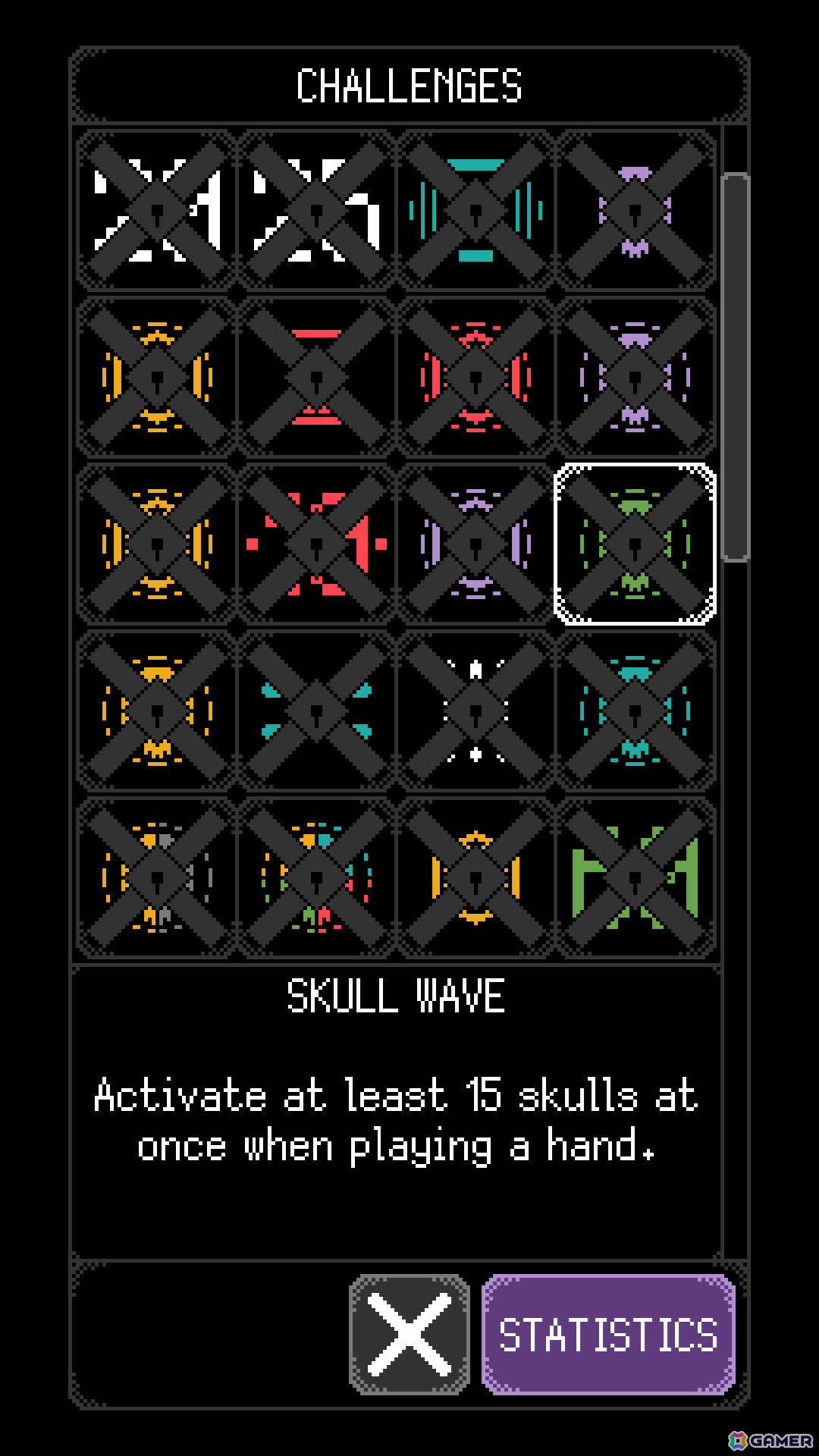Select the teal locked tile in the top row

[x=475, y=210]
